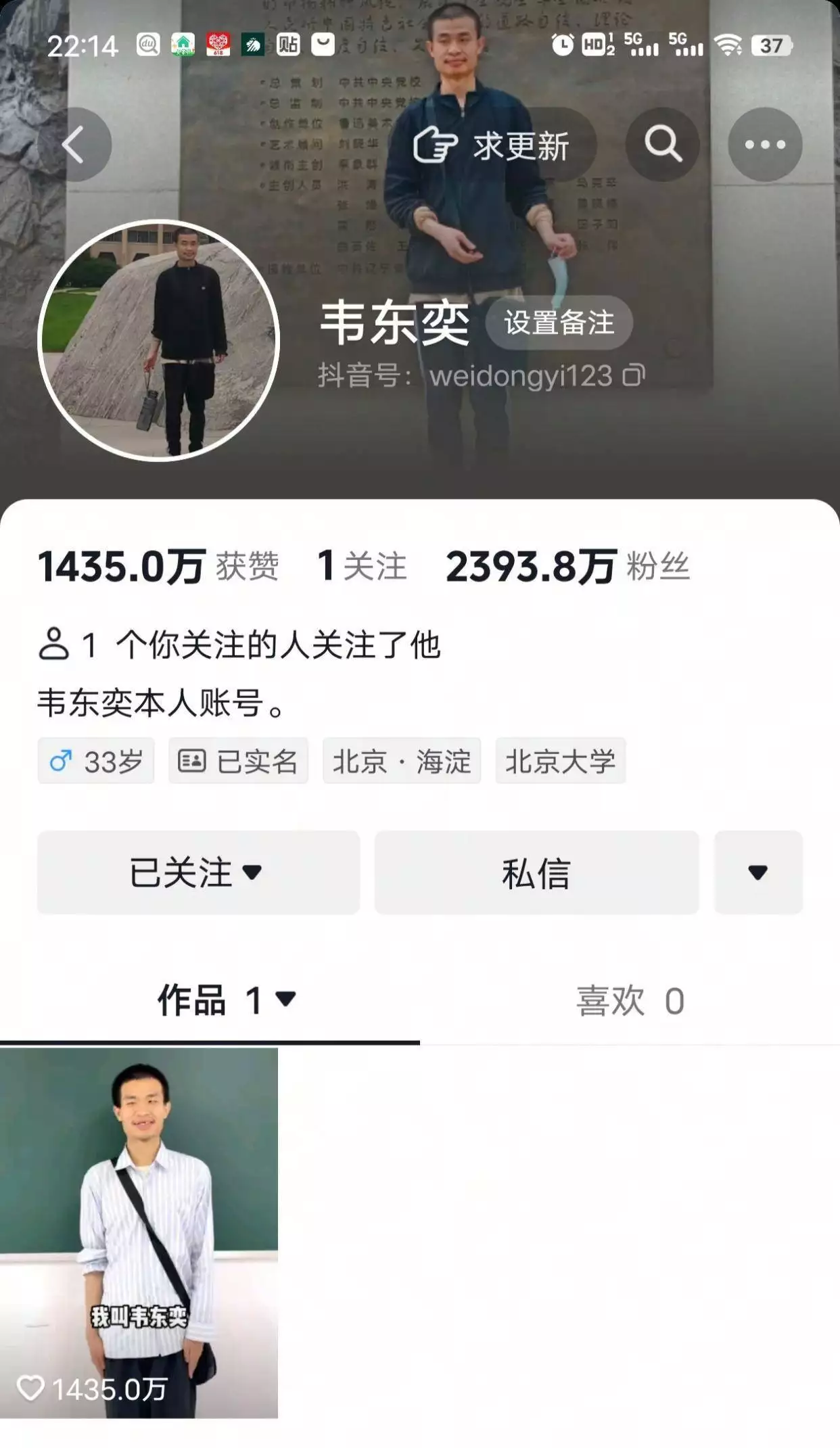Open the three-dot overflow menu
Image resolution: width=840 pixels, height=1448 pixels.
coord(765,144)
